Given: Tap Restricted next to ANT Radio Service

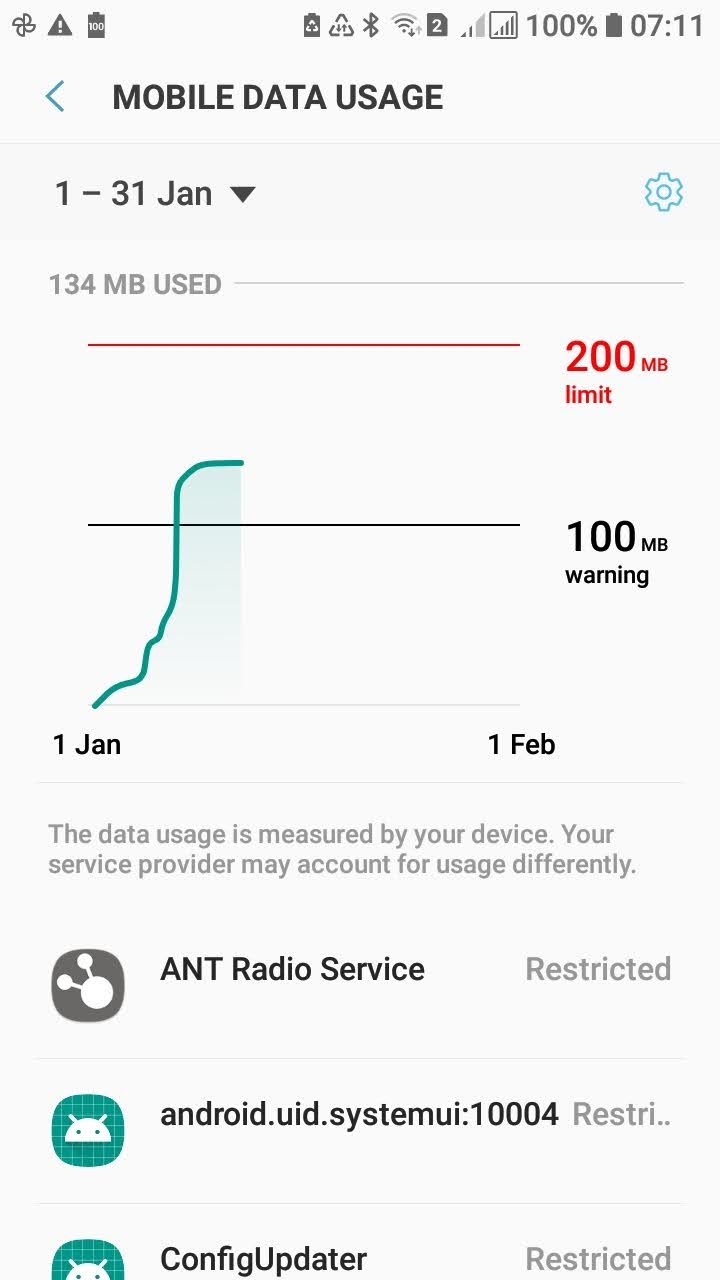Looking at the screenshot, I should (598, 969).
